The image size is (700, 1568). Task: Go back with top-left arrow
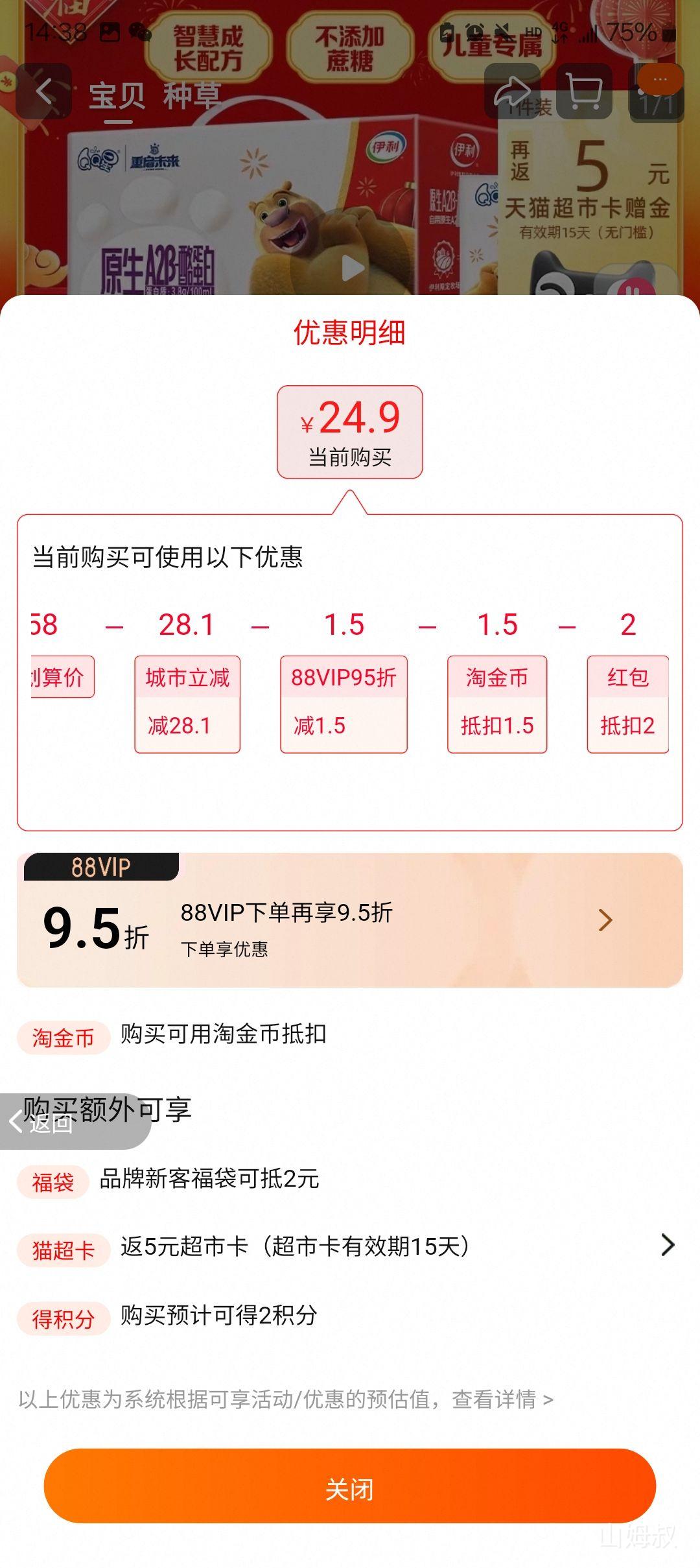[x=43, y=91]
